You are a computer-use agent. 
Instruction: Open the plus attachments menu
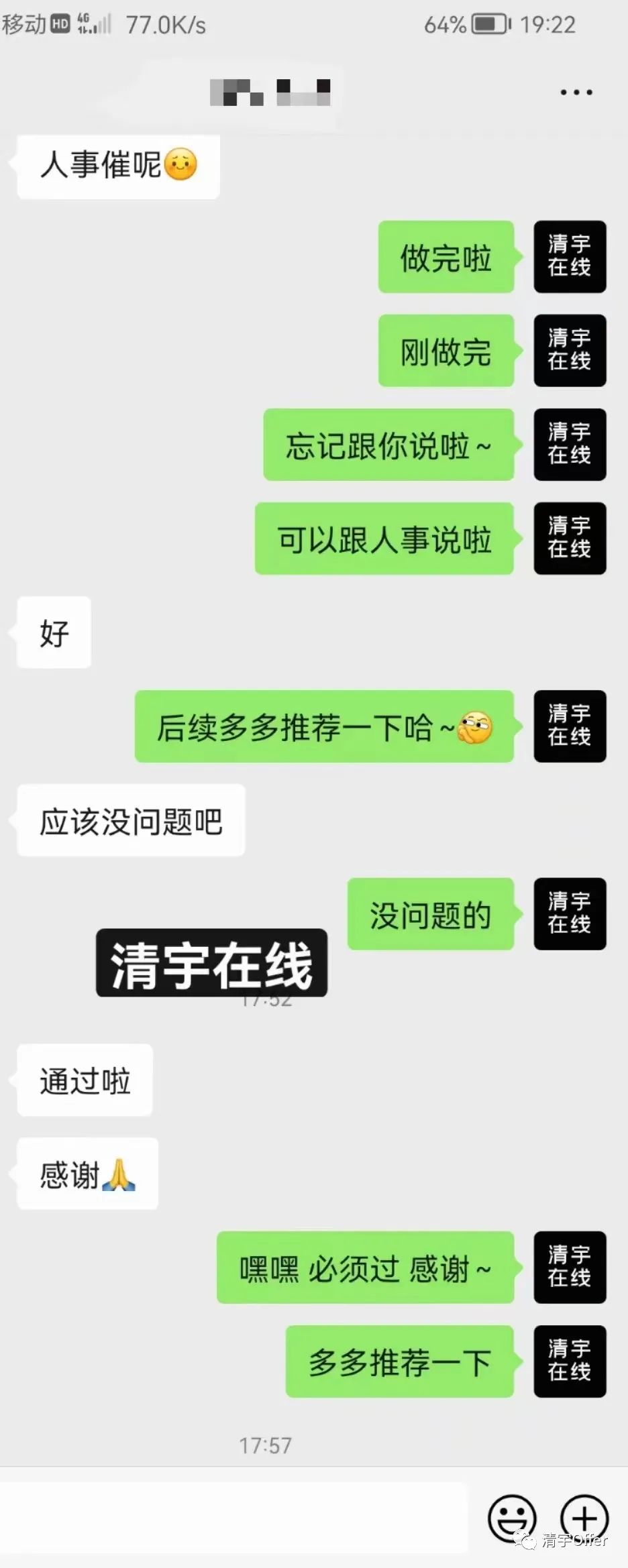(x=584, y=1518)
